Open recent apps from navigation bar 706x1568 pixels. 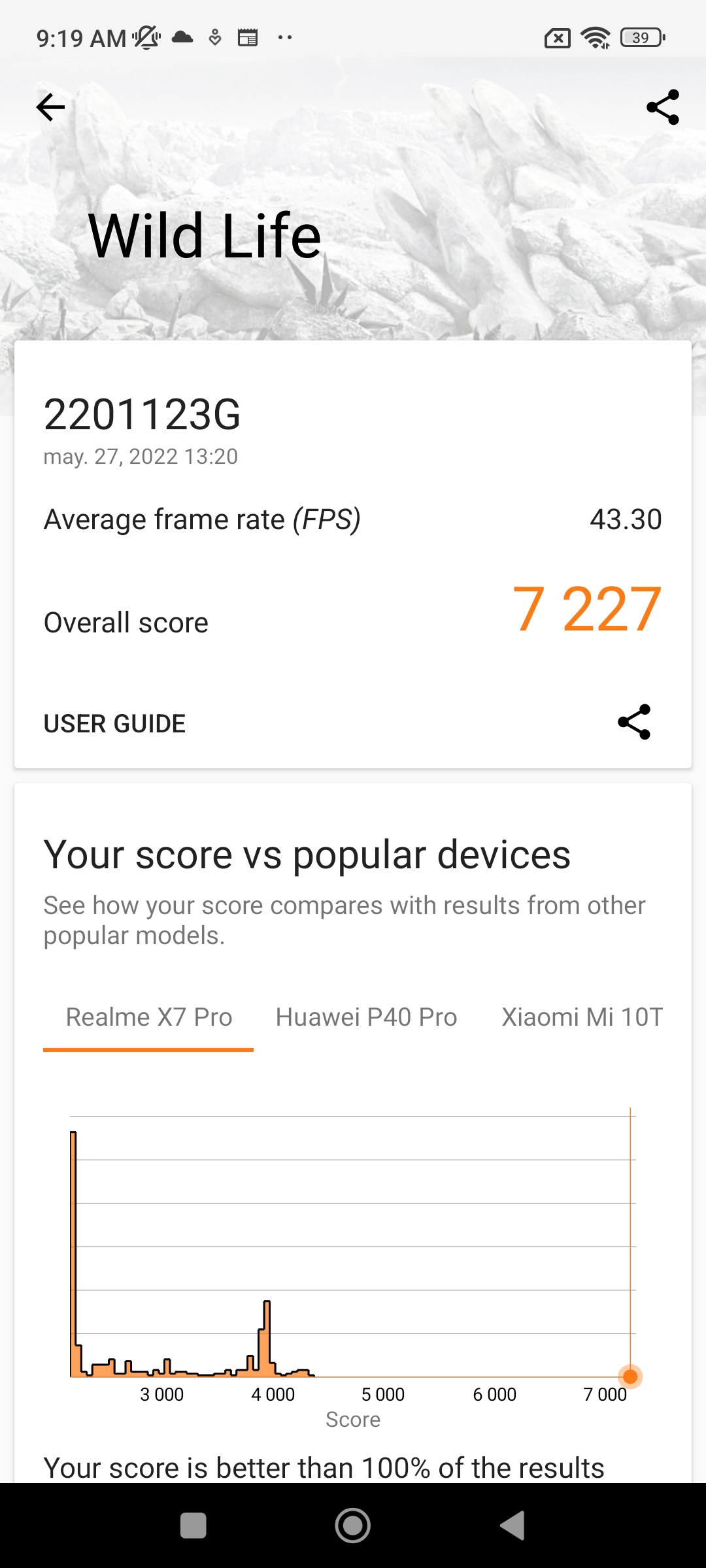[193, 1526]
